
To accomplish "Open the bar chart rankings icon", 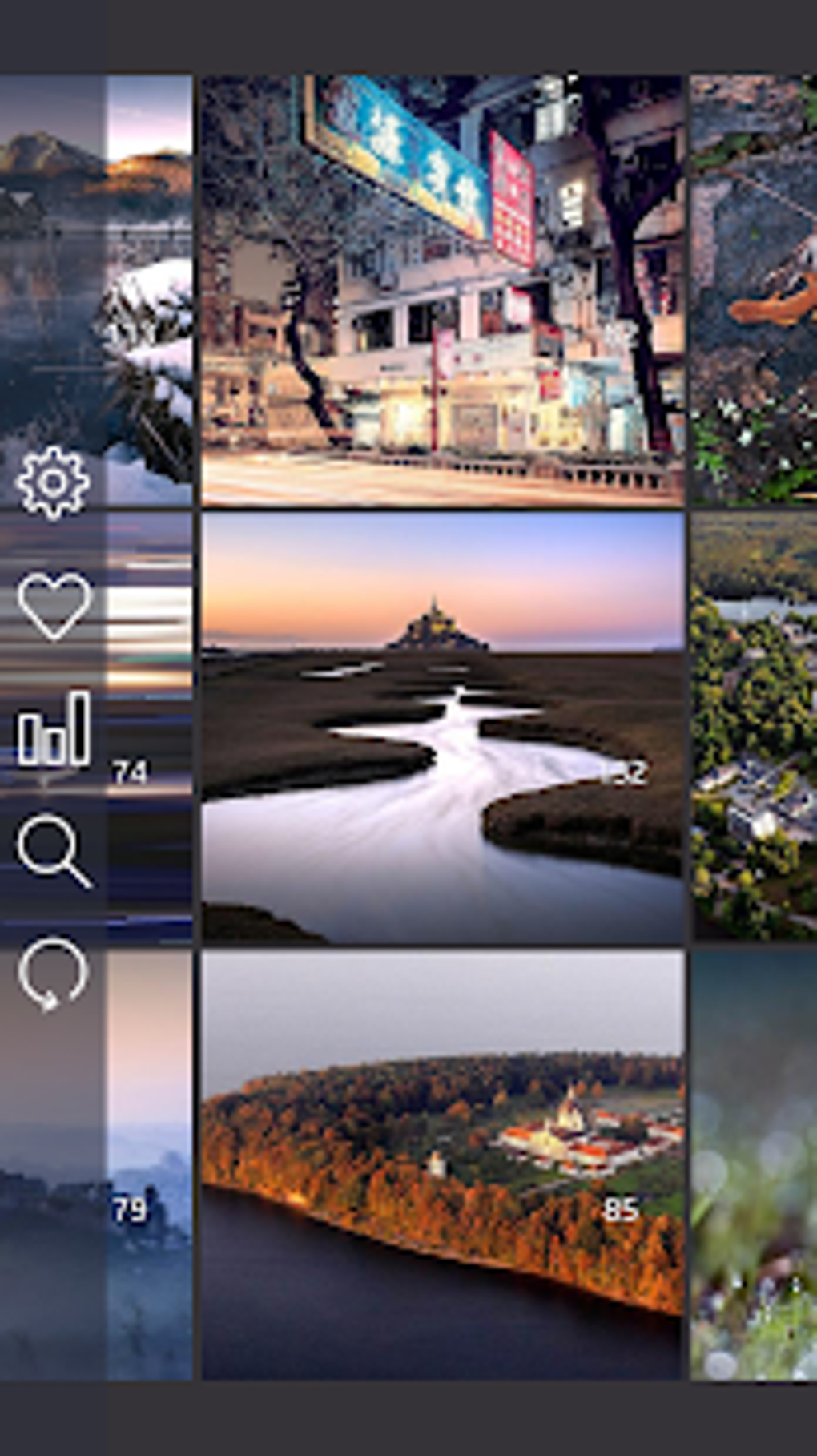I will tap(54, 728).
